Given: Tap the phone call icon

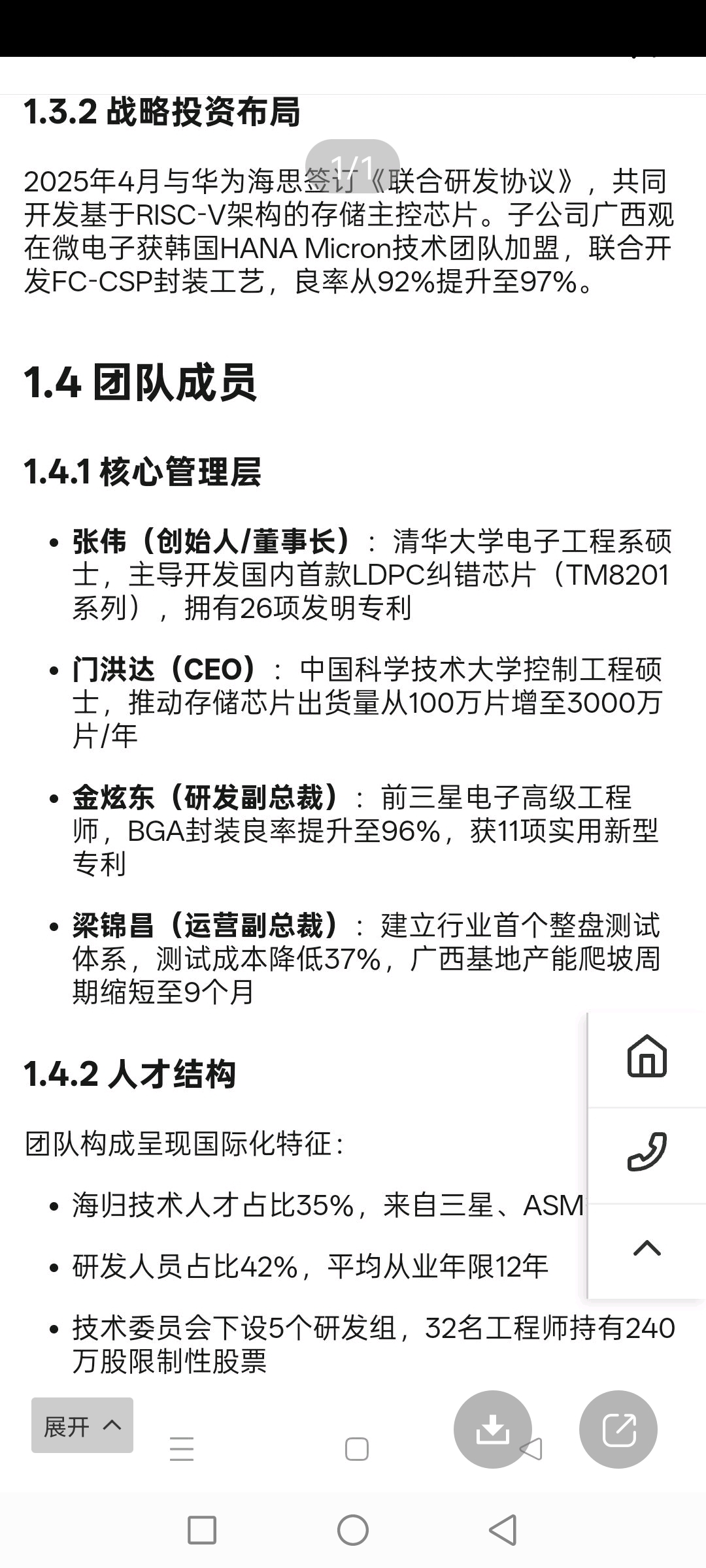Looking at the screenshot, I should point(647,1152).
